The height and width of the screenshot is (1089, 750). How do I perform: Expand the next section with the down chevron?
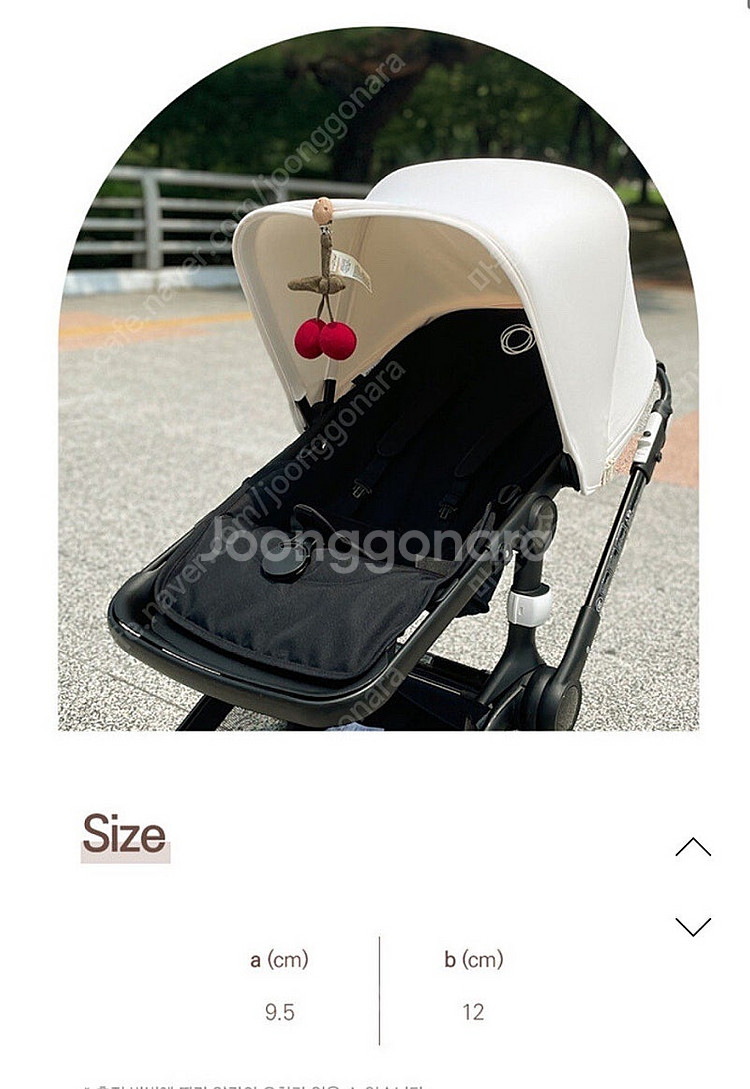692,925
